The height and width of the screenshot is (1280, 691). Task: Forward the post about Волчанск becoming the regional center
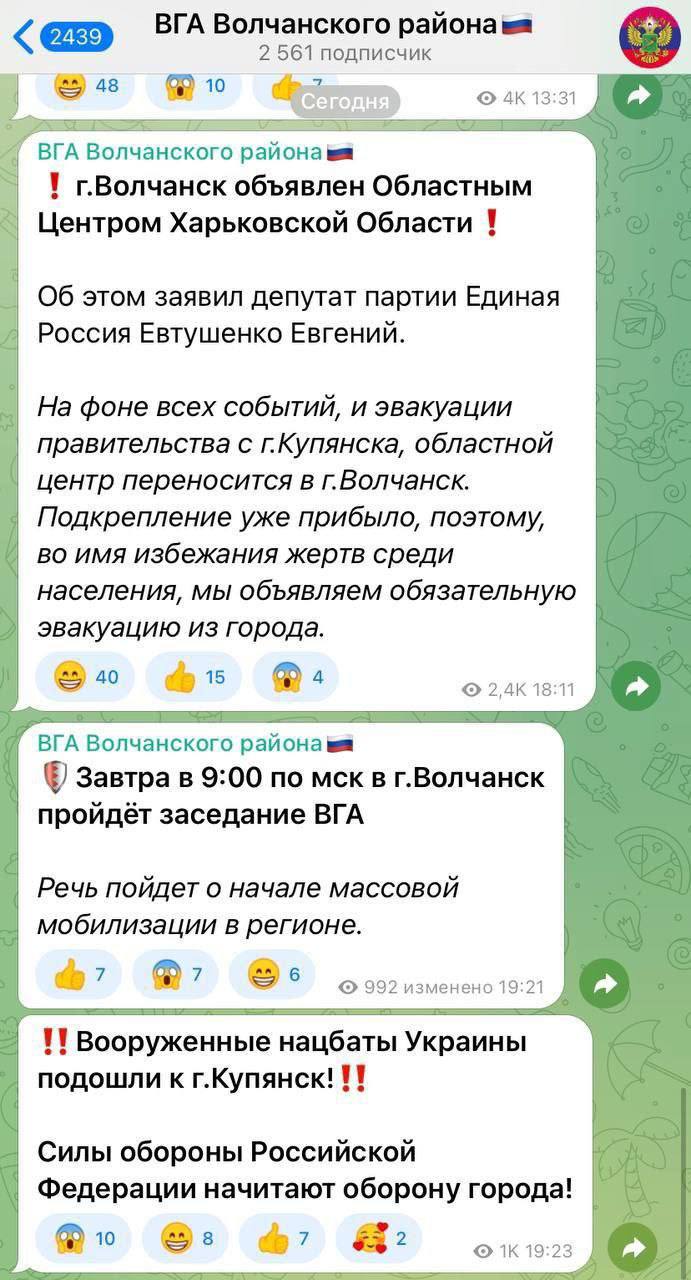(636, 687)
